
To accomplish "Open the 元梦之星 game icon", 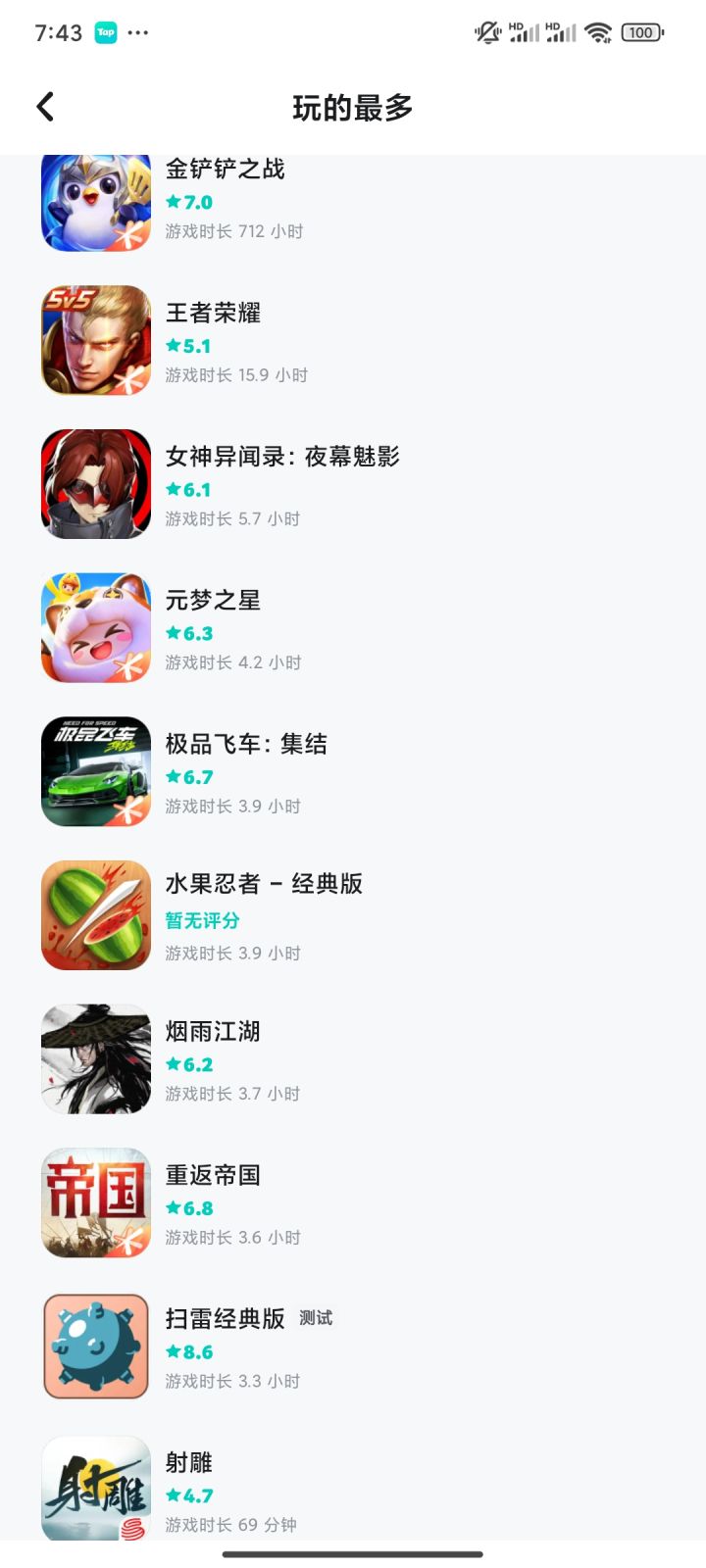I will 95,627.
